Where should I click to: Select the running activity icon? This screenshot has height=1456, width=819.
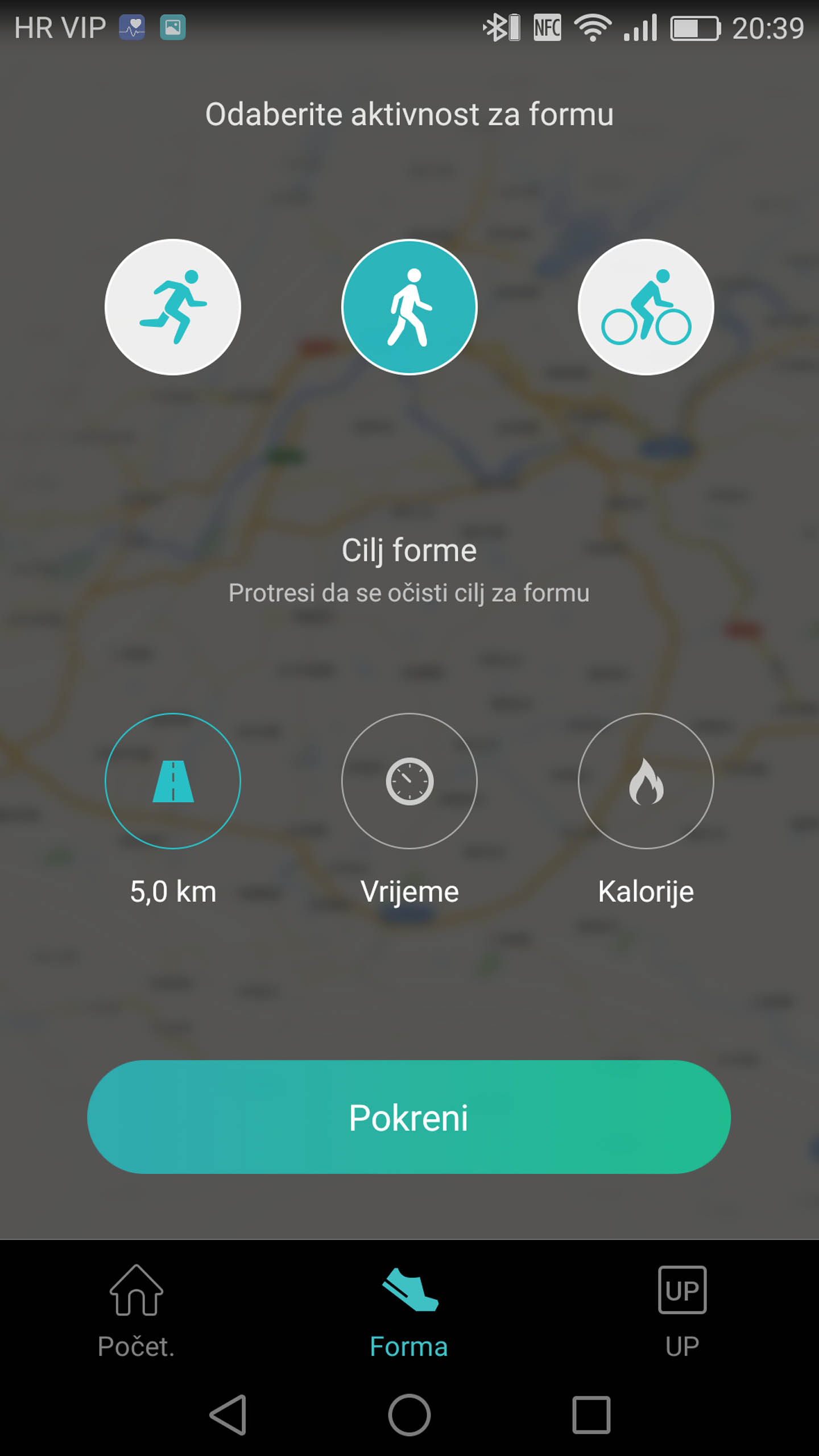coord(173,307)
